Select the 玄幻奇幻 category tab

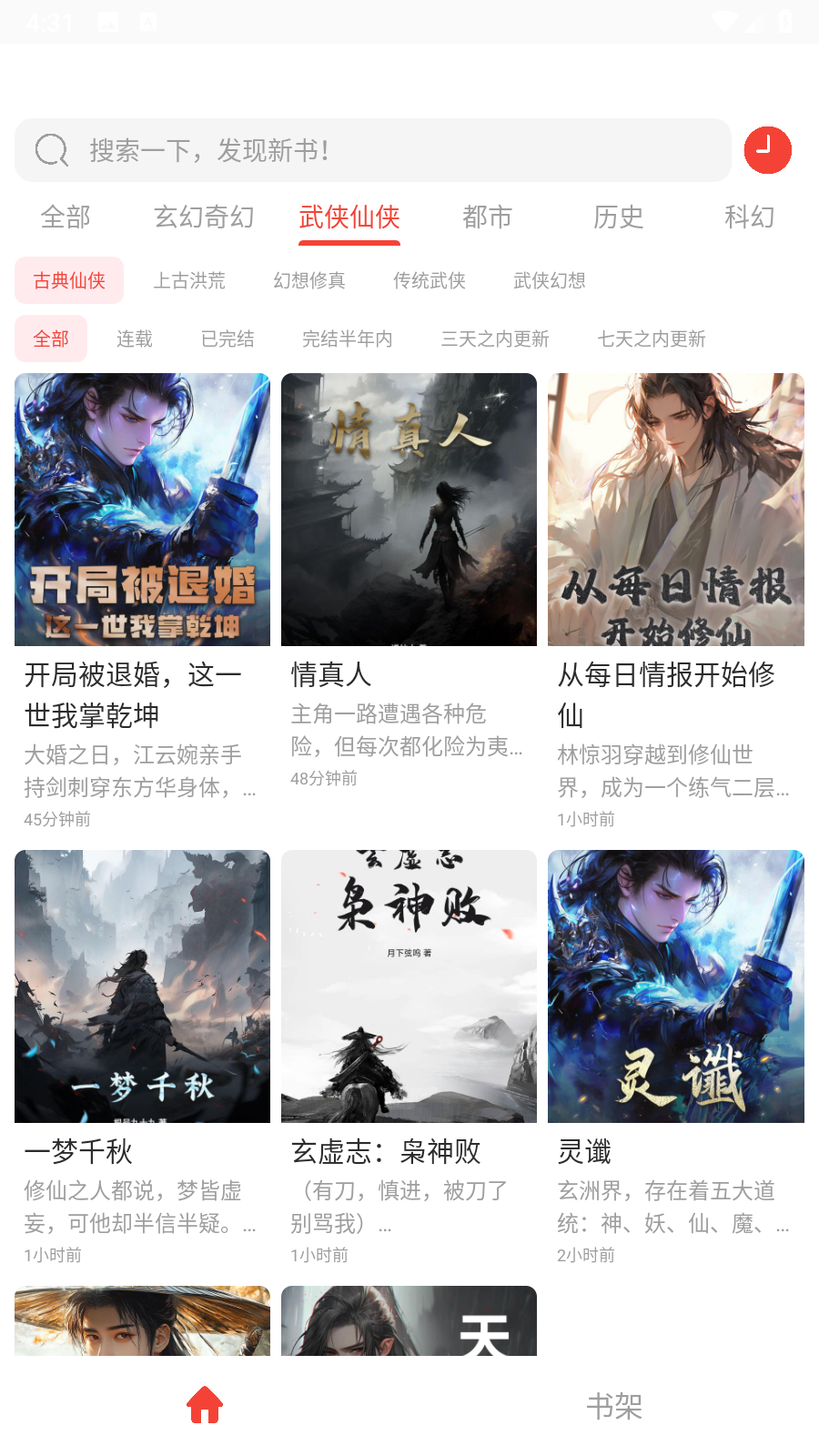(203, 217)
